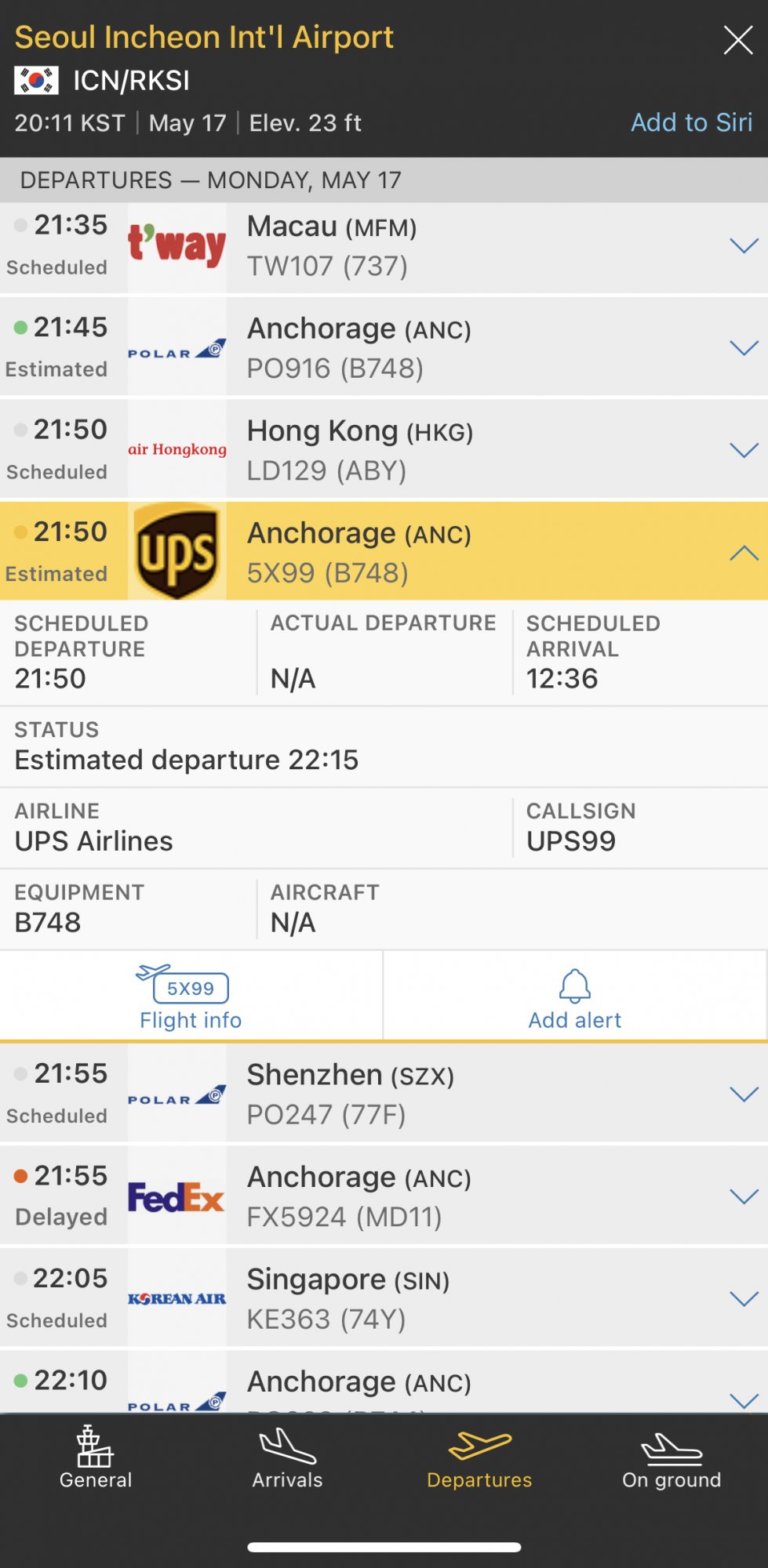
Task: Switch to the General tab
Action: [96, 1460]
